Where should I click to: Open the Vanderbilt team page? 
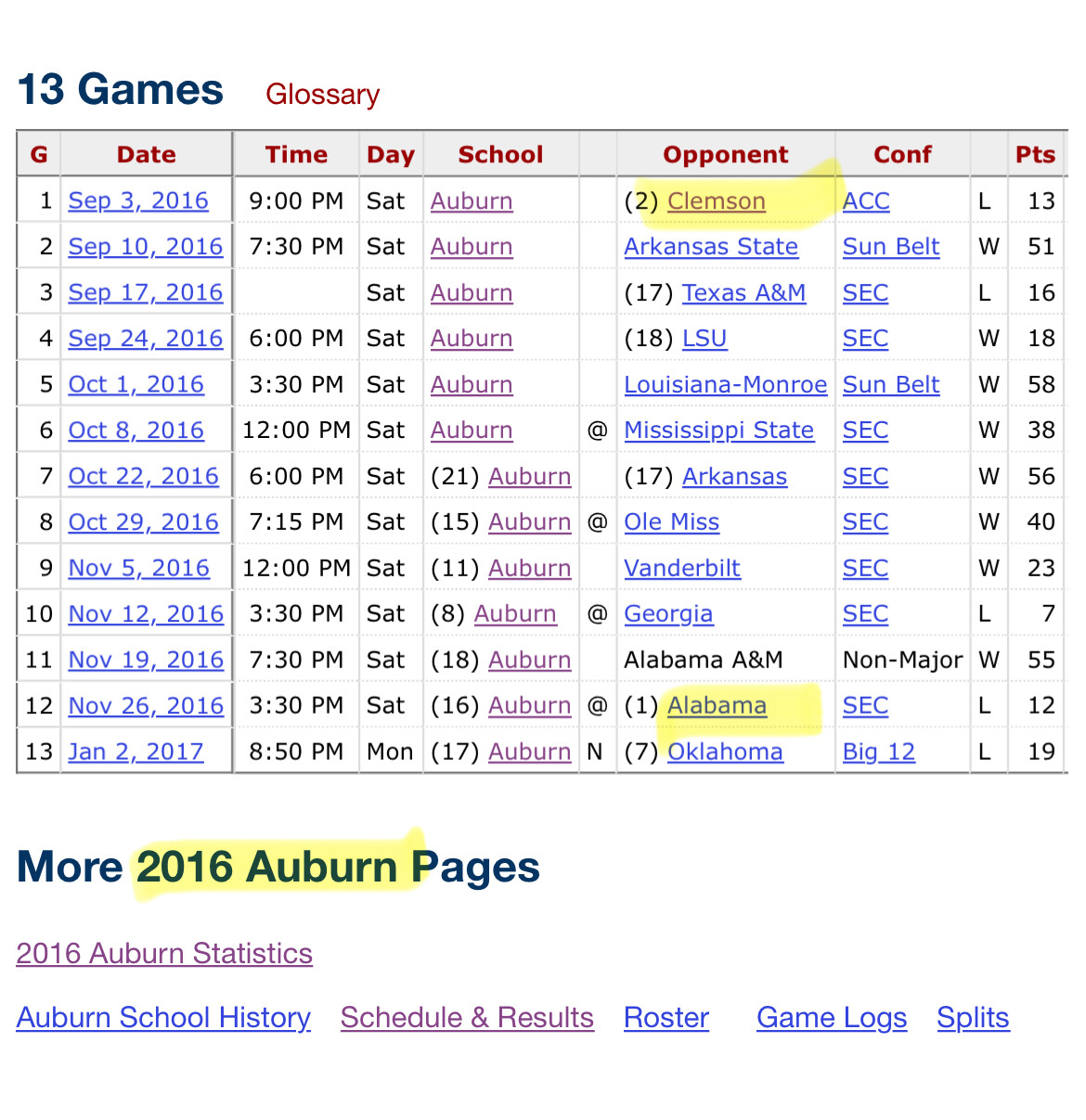click(x=682, y=568)
